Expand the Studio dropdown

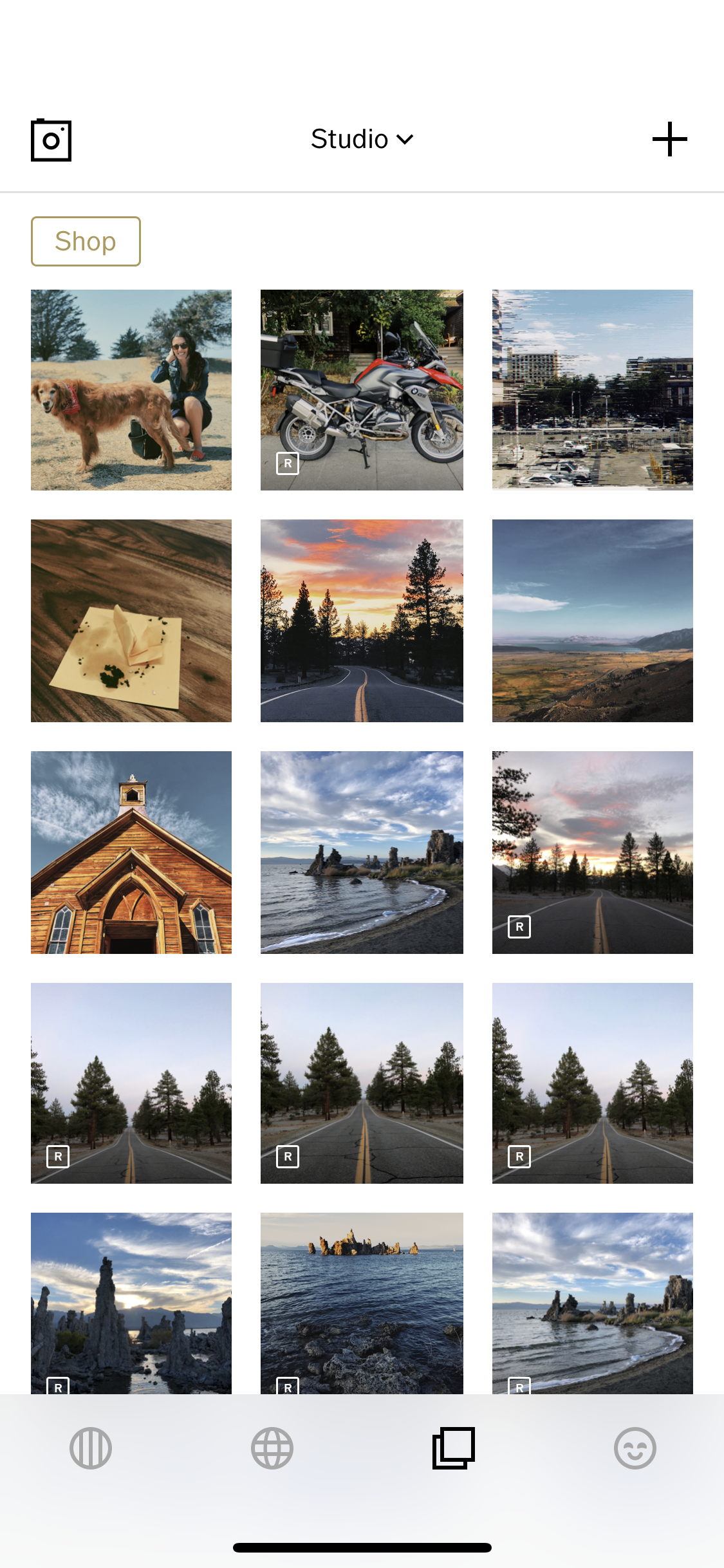tap(362, 139)
